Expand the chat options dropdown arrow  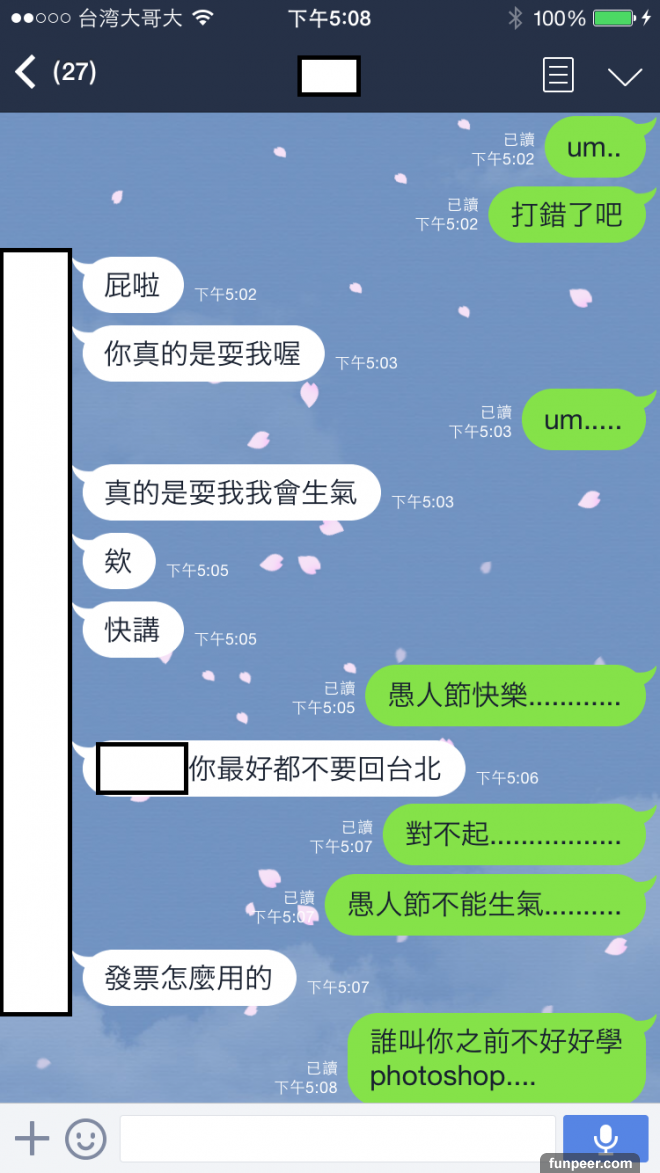[625, 76]
